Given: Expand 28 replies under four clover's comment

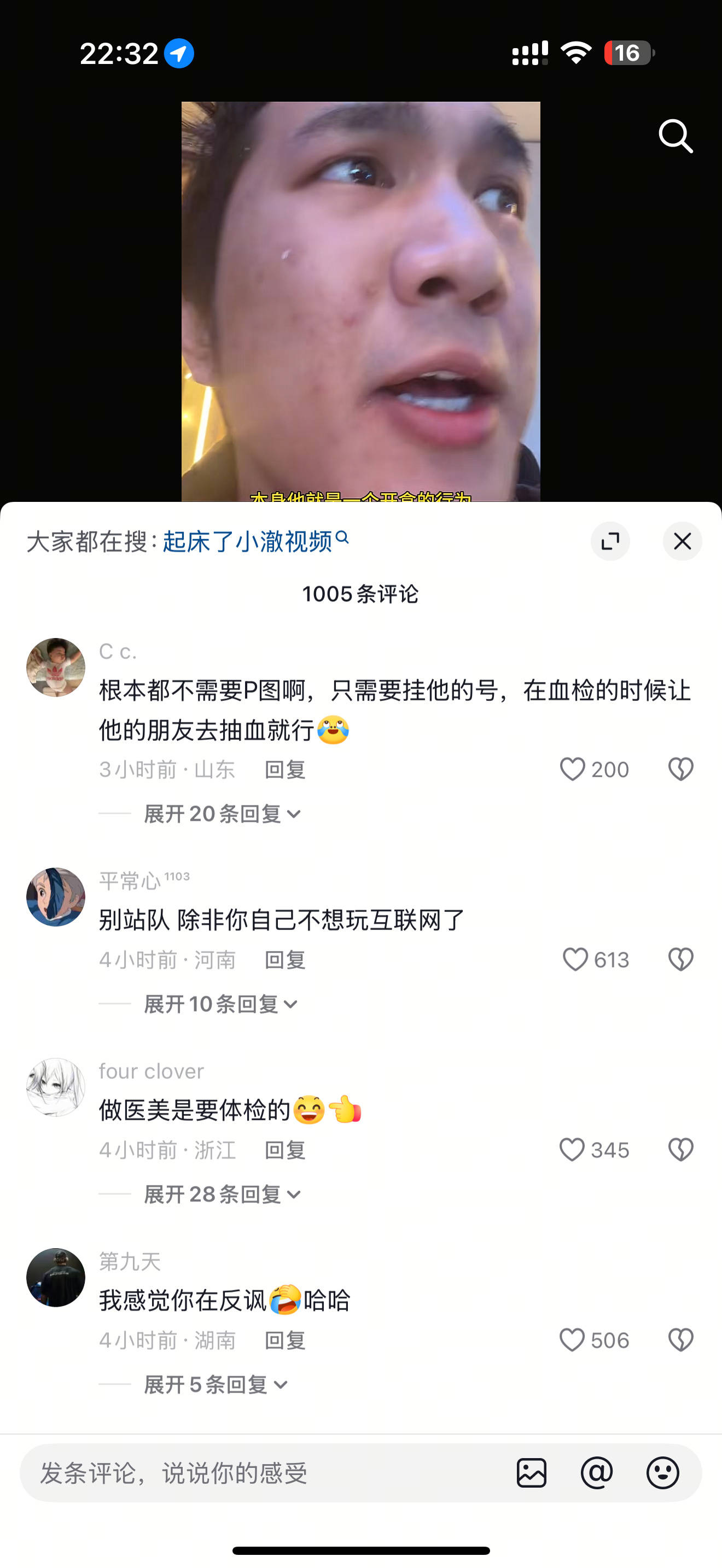Looking at the screenshot, I should click(222, 1194).
